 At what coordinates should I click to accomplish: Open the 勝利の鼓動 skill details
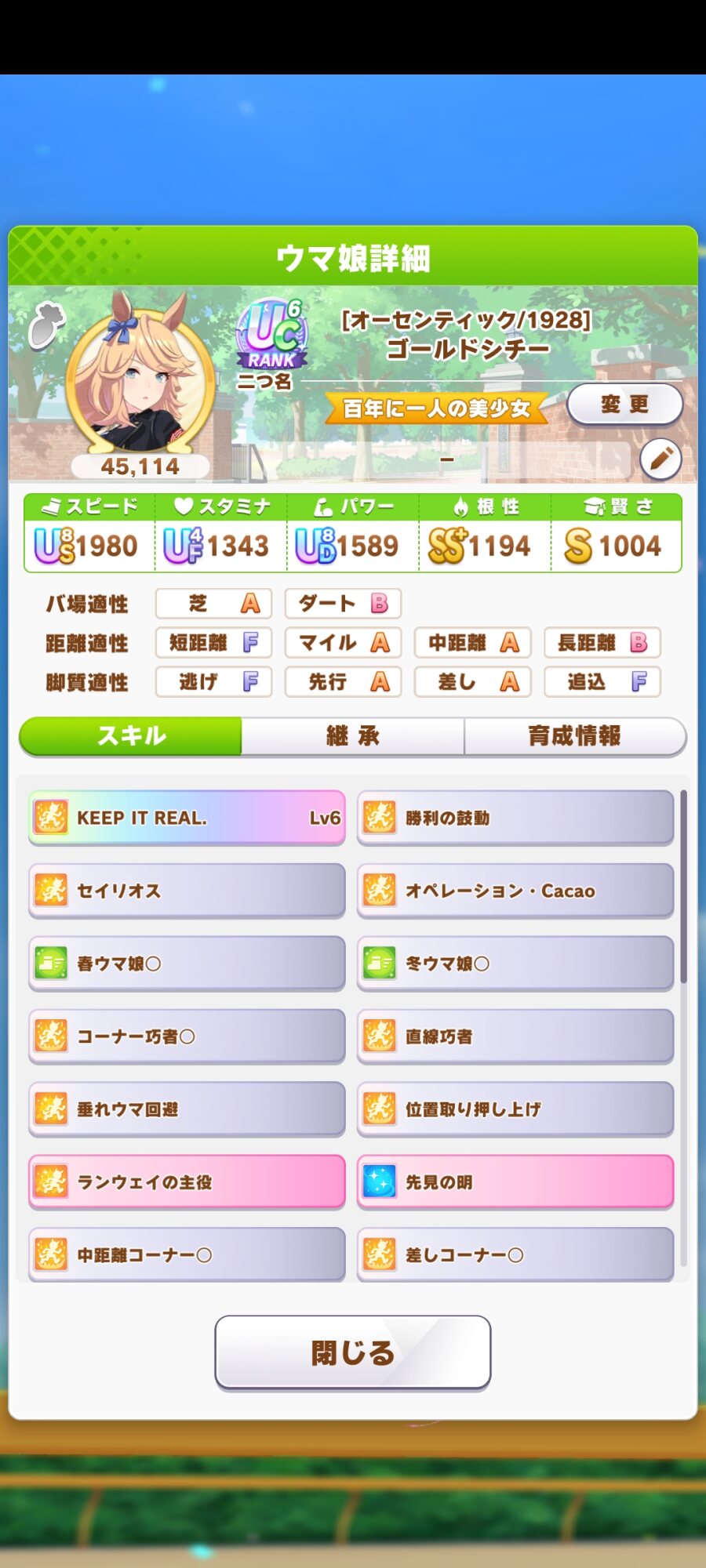pos(515,818)
